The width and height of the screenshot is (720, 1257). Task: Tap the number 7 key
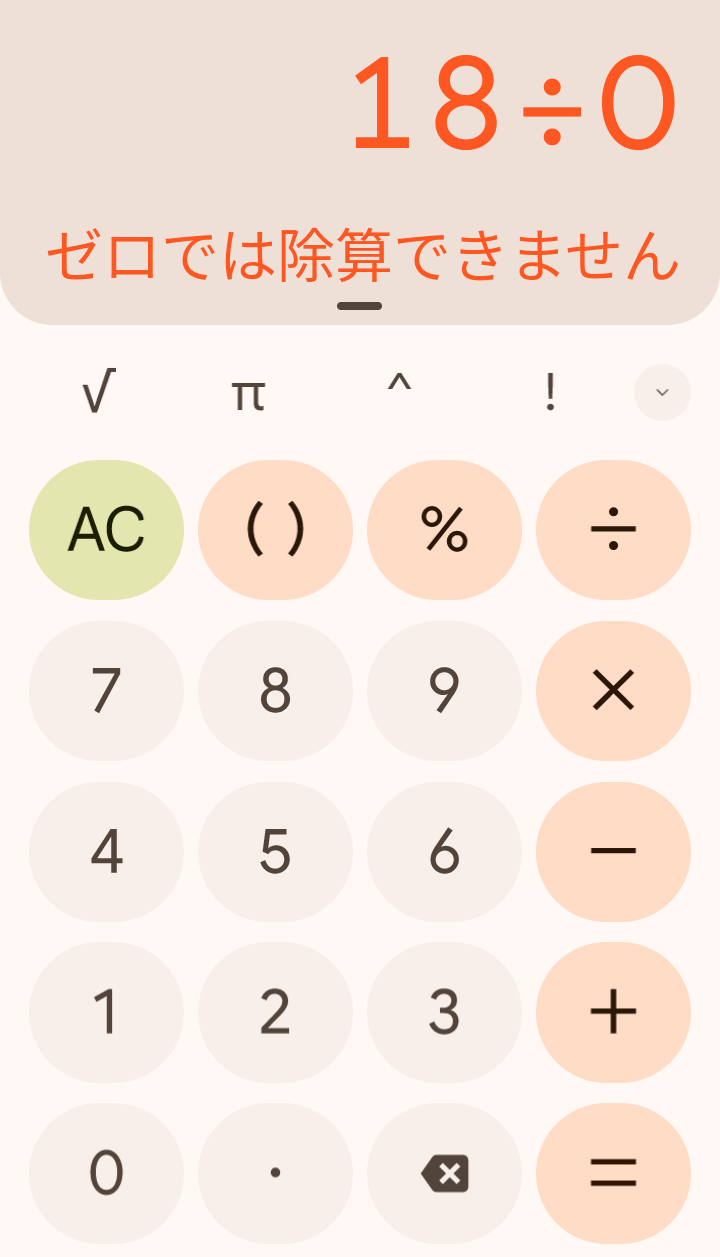click(x=106, y=691)
